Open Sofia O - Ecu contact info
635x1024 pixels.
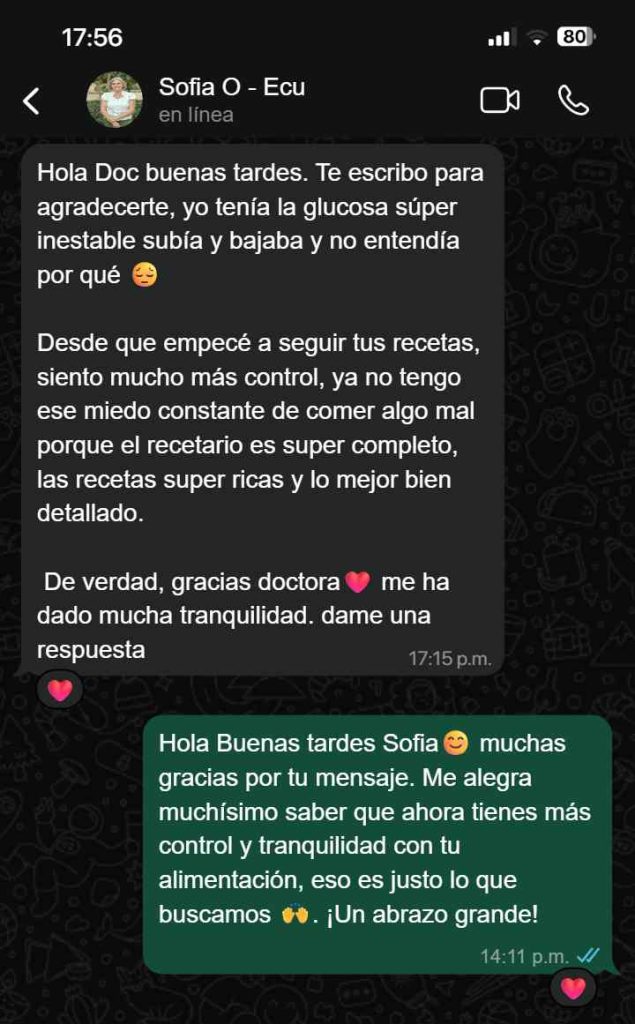tap(231, 88)
